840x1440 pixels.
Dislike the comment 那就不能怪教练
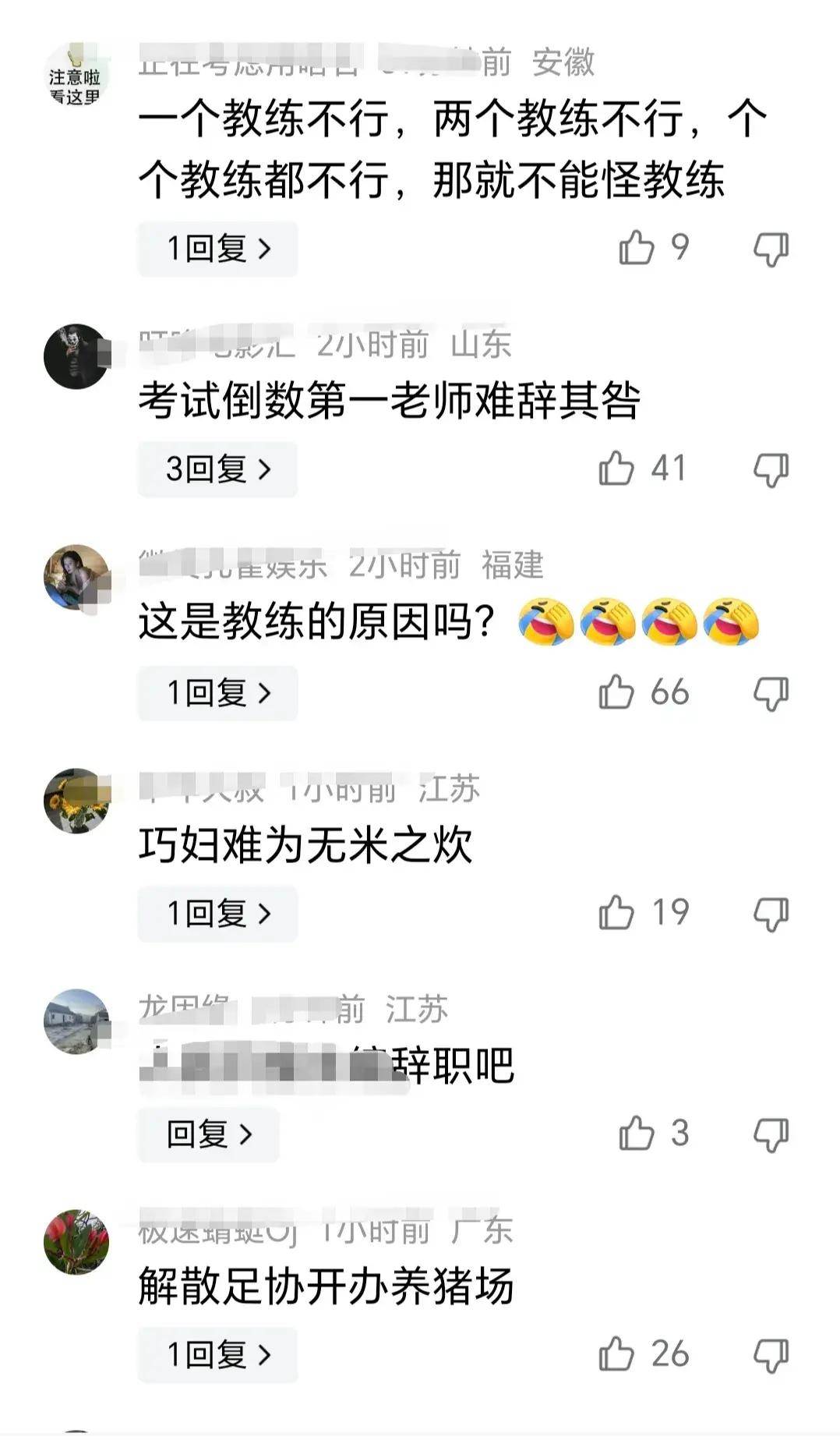pyautogui.click(x=771, y=249)
